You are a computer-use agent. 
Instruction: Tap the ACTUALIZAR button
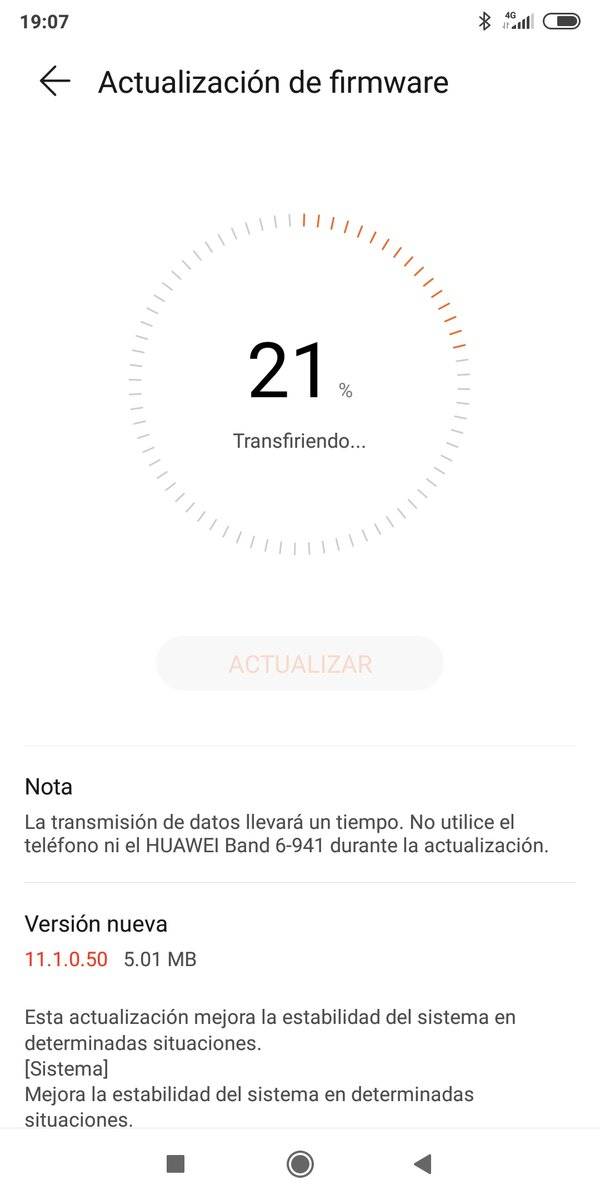300,664
